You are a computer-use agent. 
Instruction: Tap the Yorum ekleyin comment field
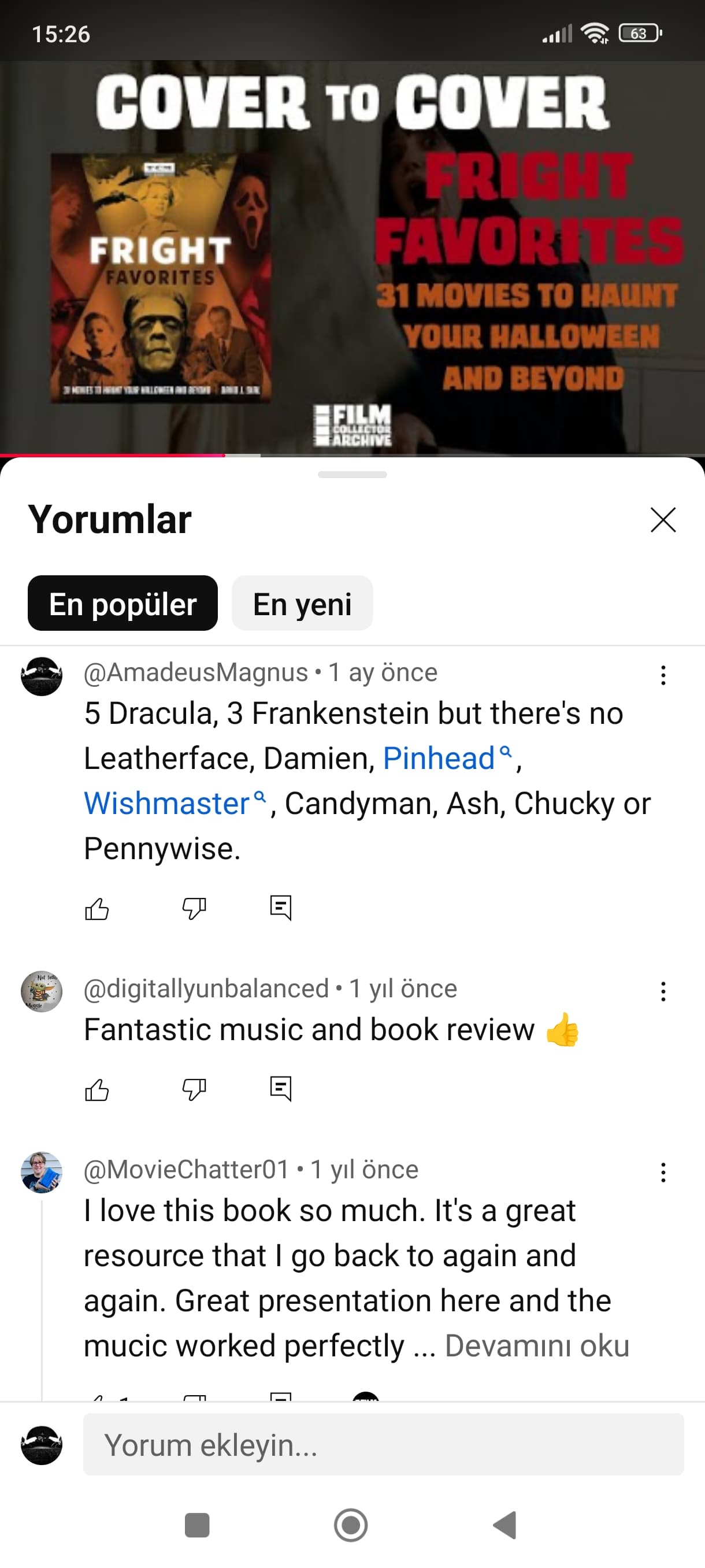383,1444
